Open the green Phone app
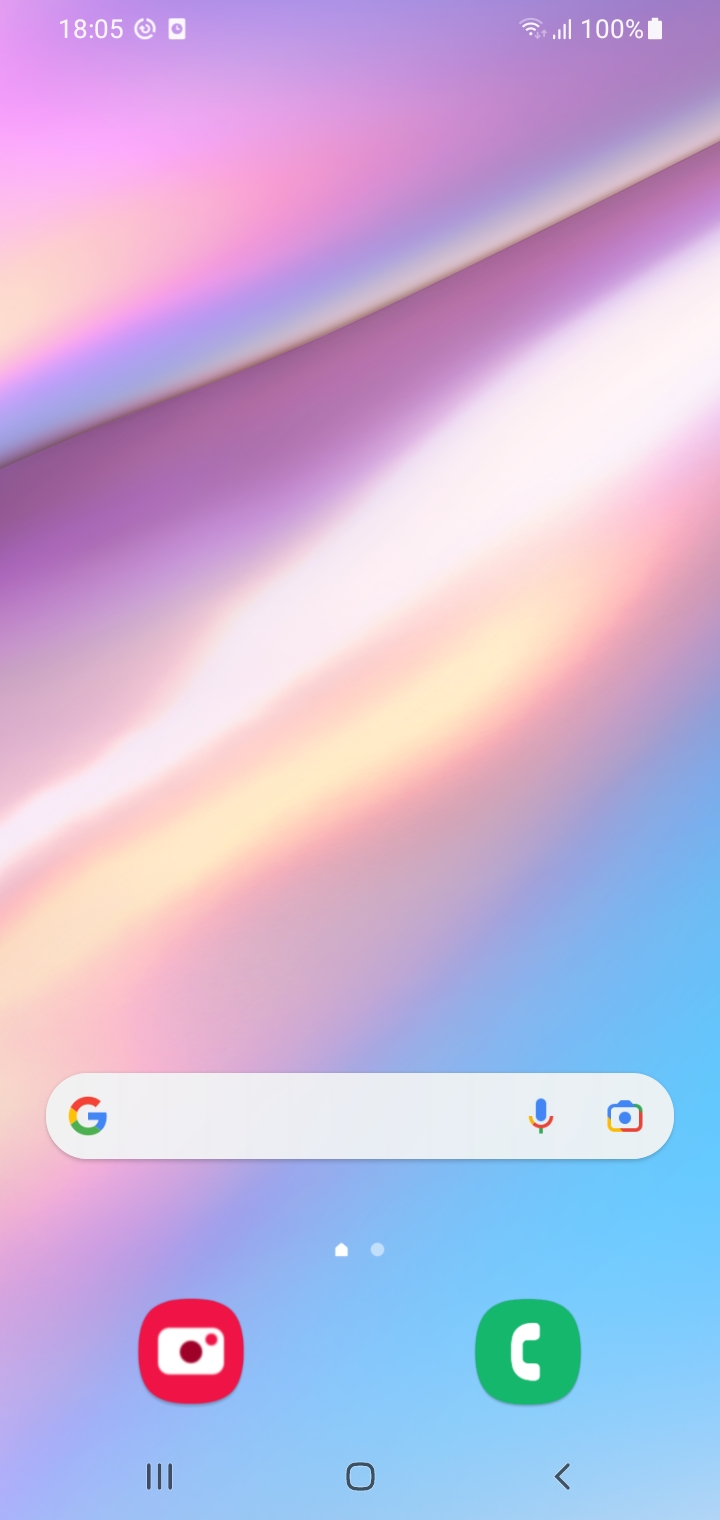This screenshot has height=1520, width=720. pyautogui.click(x=528, y=1351)
